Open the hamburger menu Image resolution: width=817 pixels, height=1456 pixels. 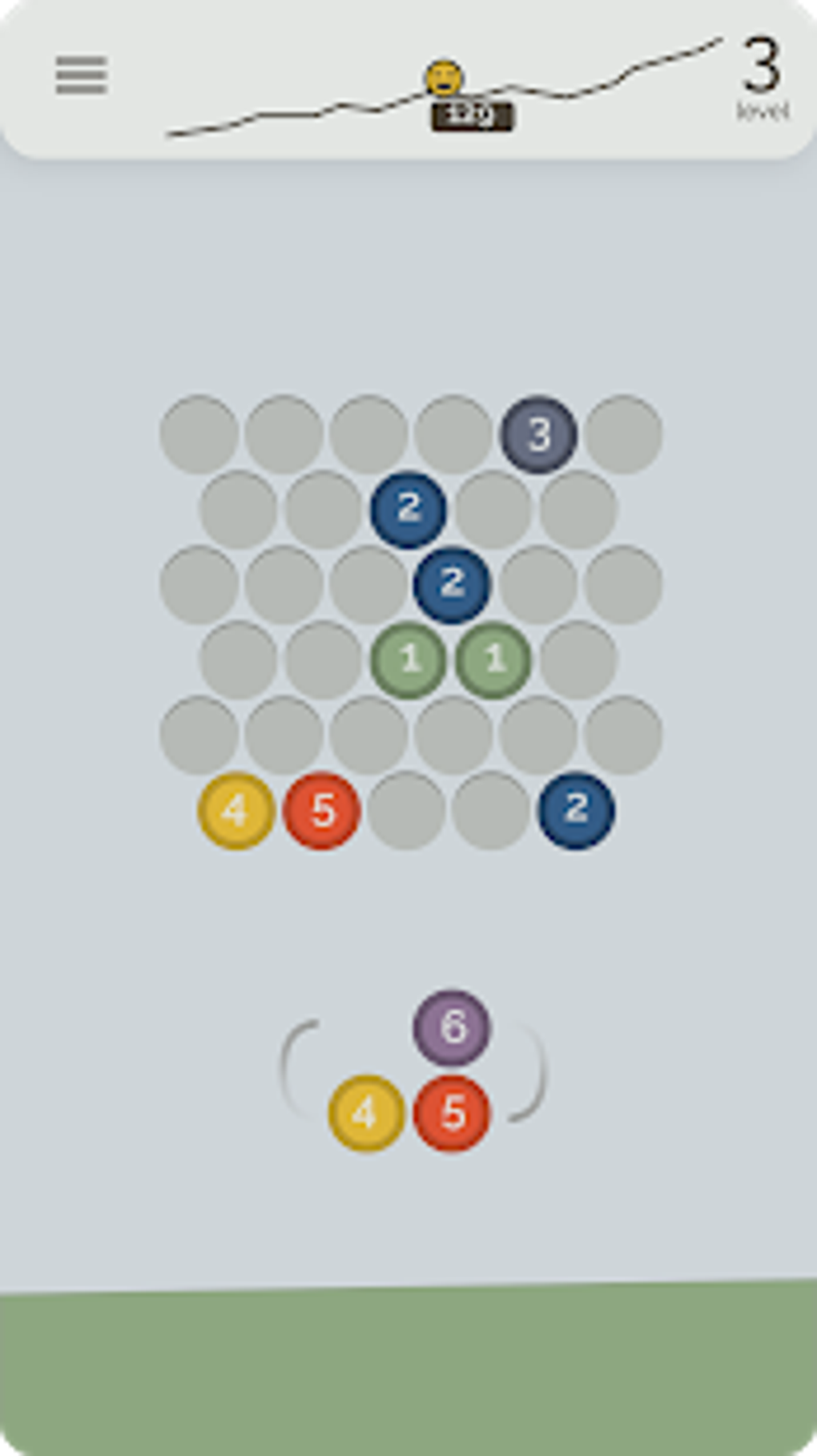pyautogui.click(x=80, y=75)
